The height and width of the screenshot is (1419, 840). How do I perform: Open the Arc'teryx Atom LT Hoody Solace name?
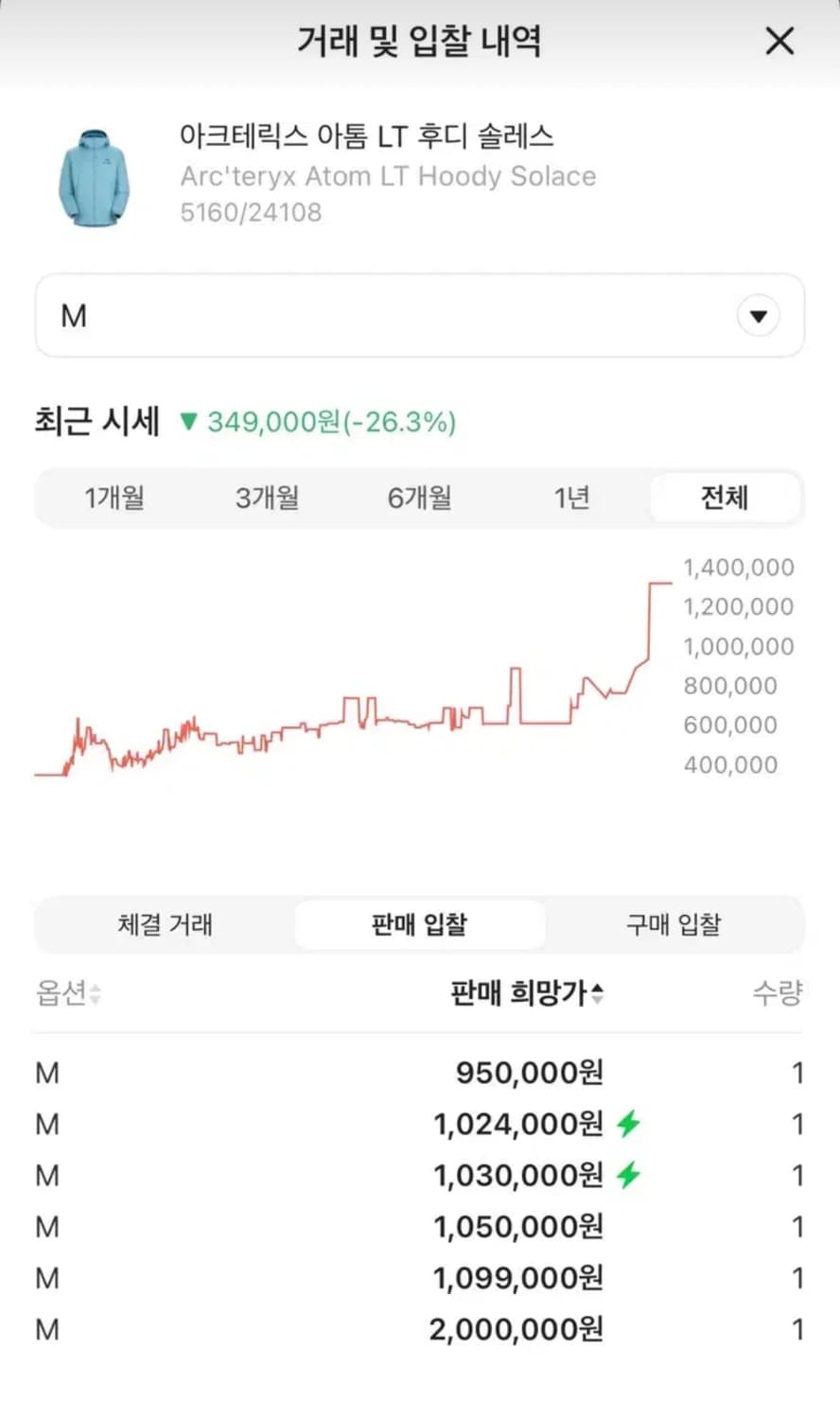[386, 176]
